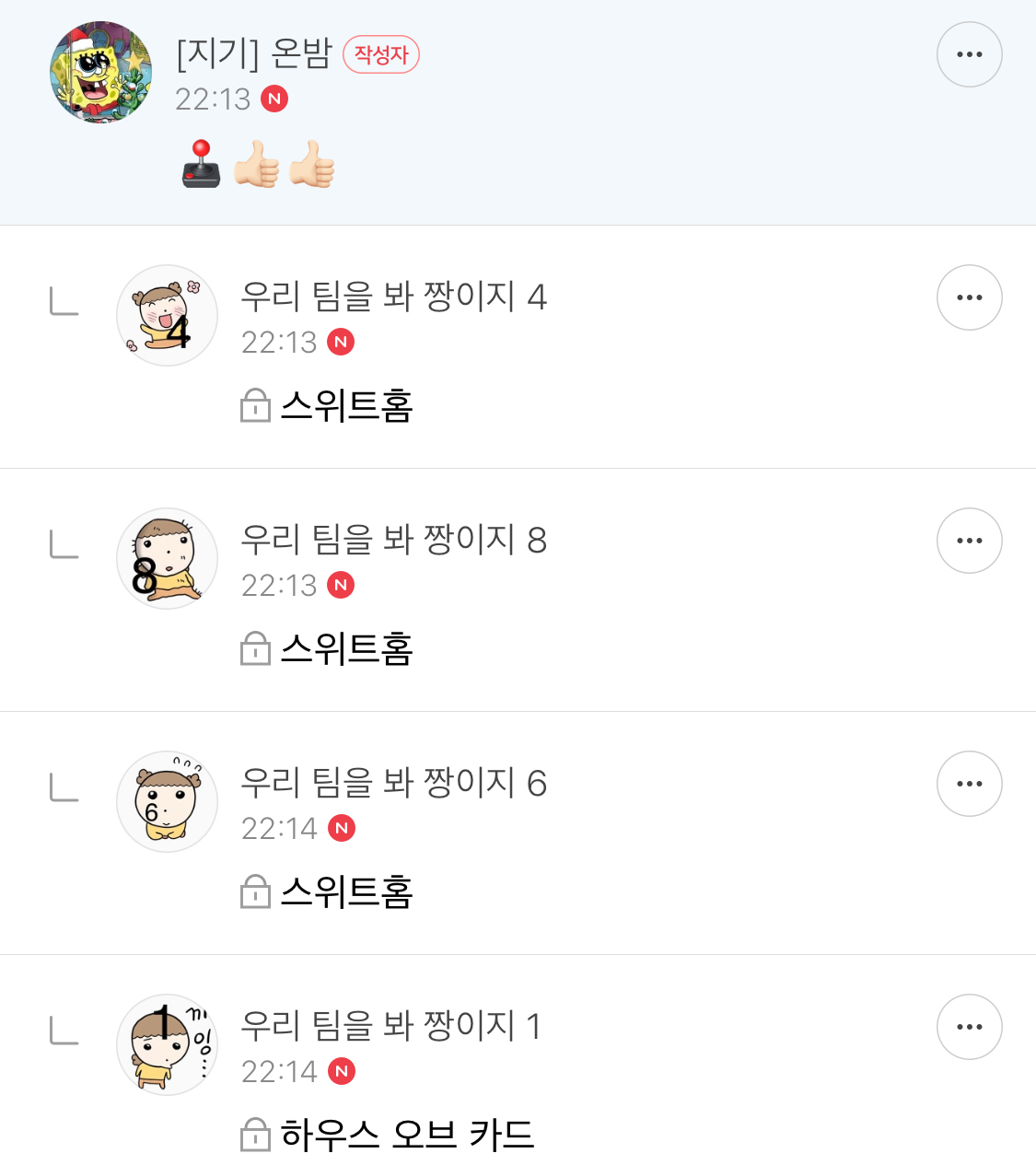Open more options for 짱이지 1's reply
The height and width of the screenshot is (1165, 1036).
pos(969,1027)
